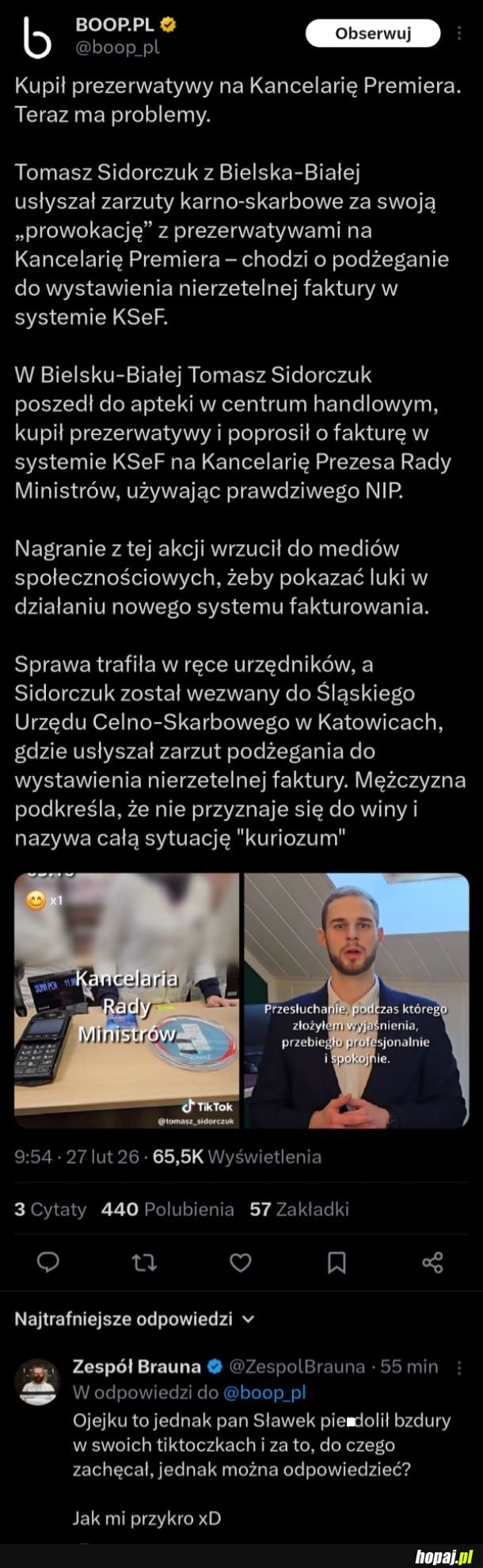View the 440 Polubienia likes list
Image resolution: width=483 pixels, height=1568 pixels.
[167, 1209]
